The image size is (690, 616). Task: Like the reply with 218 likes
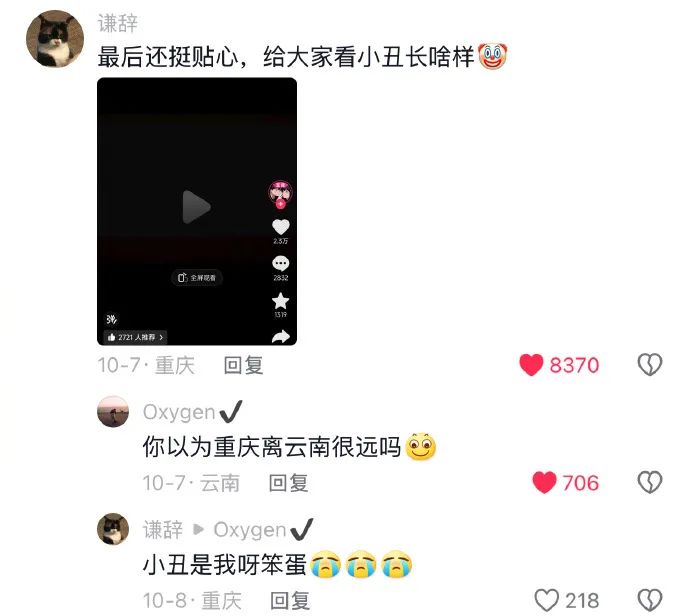tap(546, 600)
